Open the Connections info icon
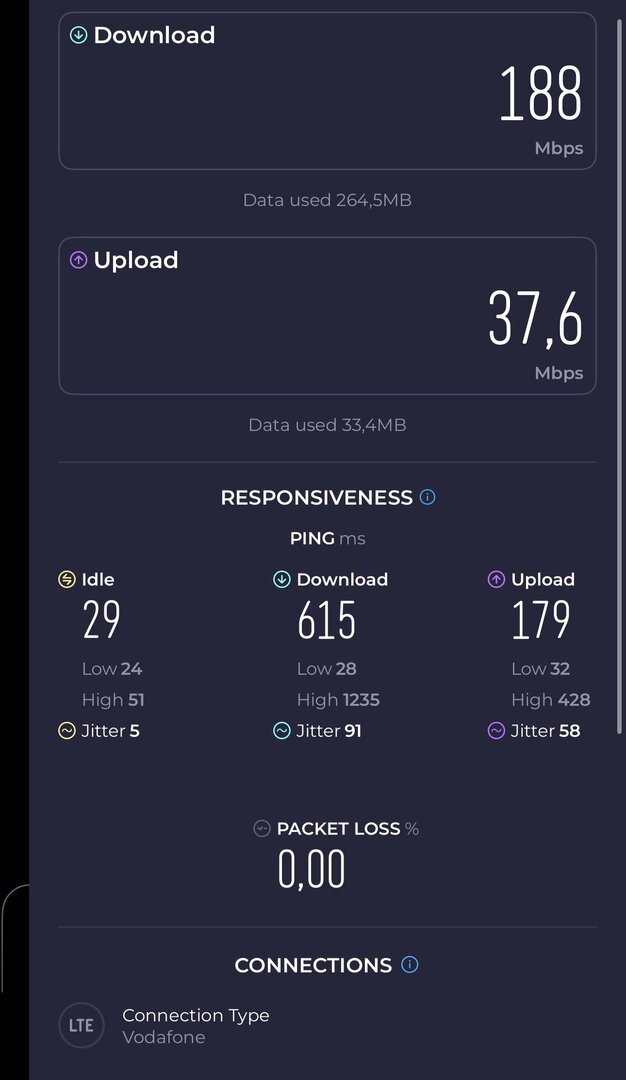Viewport: 626px width, 1080px height. (x=409, y=965)
